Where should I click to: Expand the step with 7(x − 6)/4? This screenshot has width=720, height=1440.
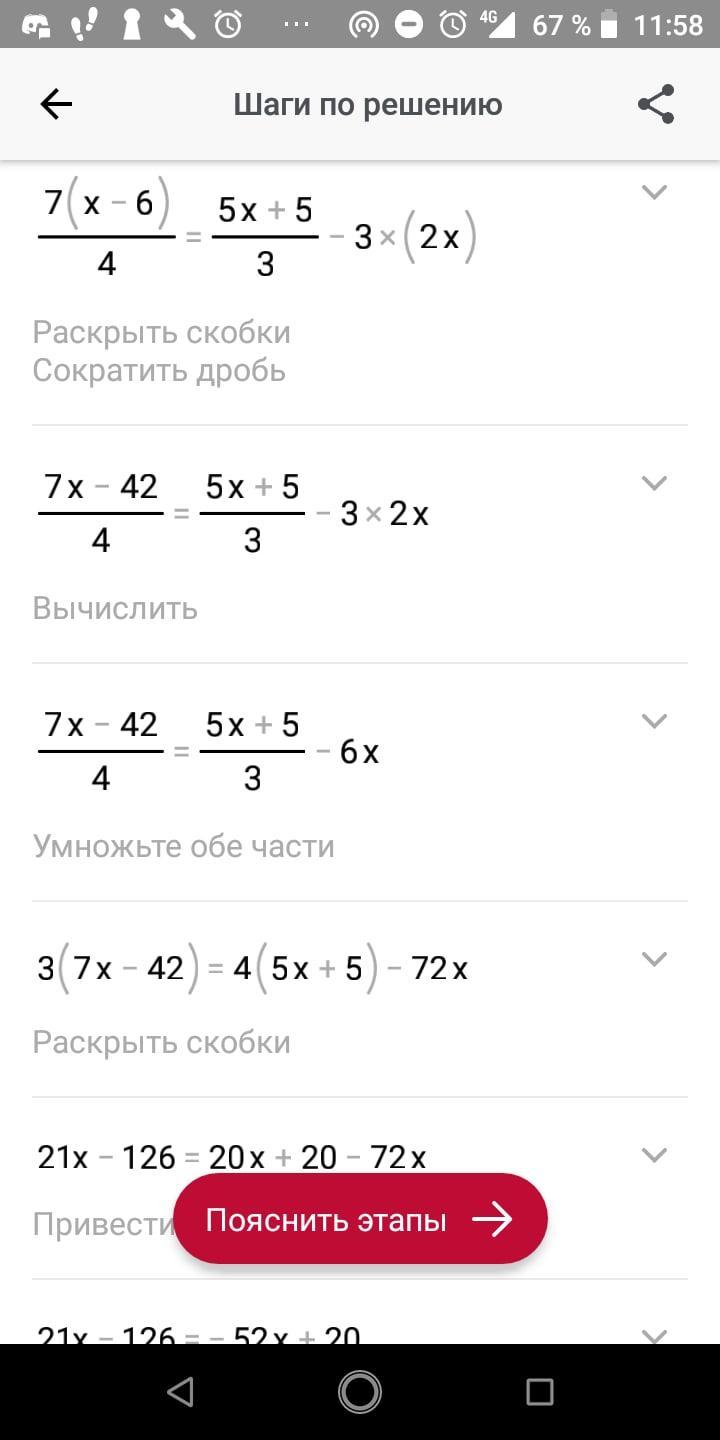[x=654, y=192]
